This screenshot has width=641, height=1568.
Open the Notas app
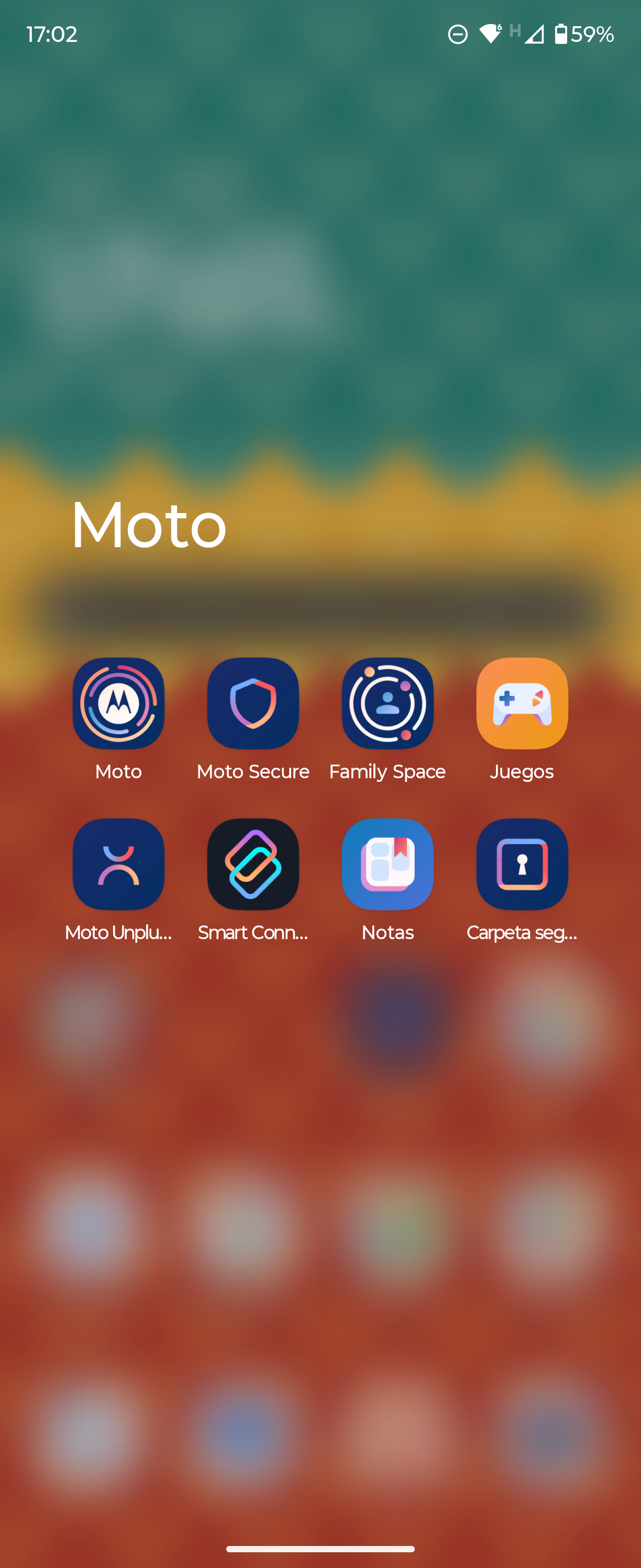(x=388, y=864)
